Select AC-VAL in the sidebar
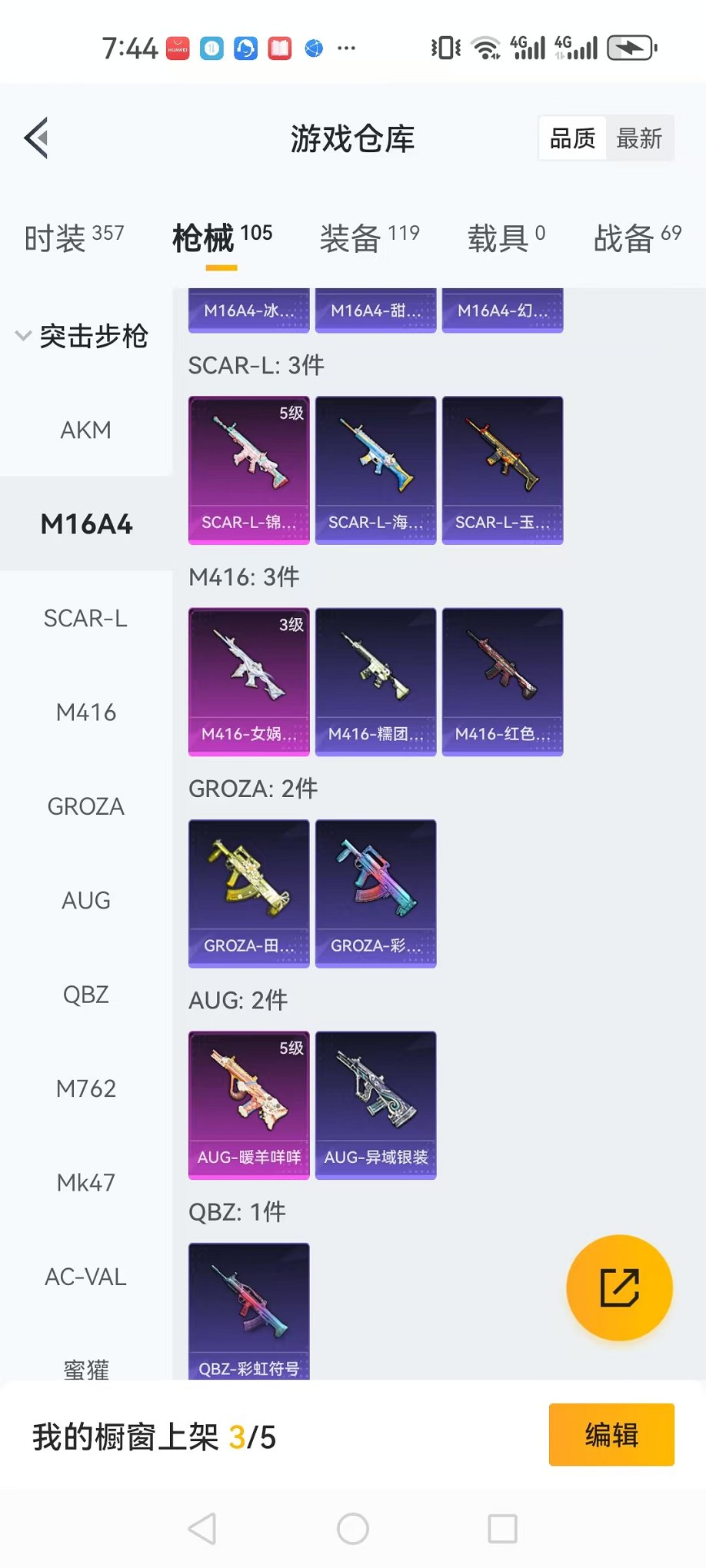This screenshot has width=706, height=1568. pyautogui.click(x=86, y=1277)
